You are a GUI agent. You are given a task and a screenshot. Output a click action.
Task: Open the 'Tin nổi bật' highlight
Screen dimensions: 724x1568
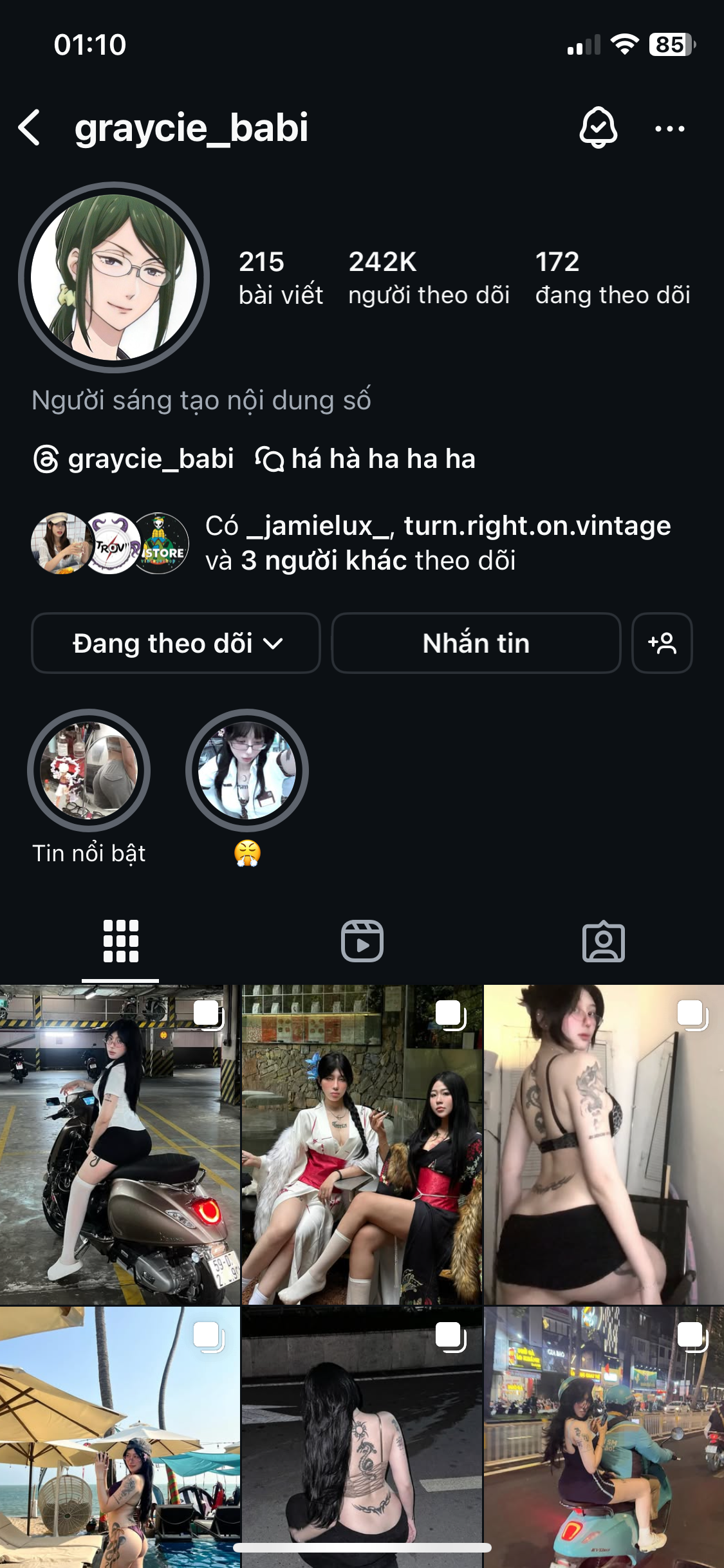pos(89,771)
